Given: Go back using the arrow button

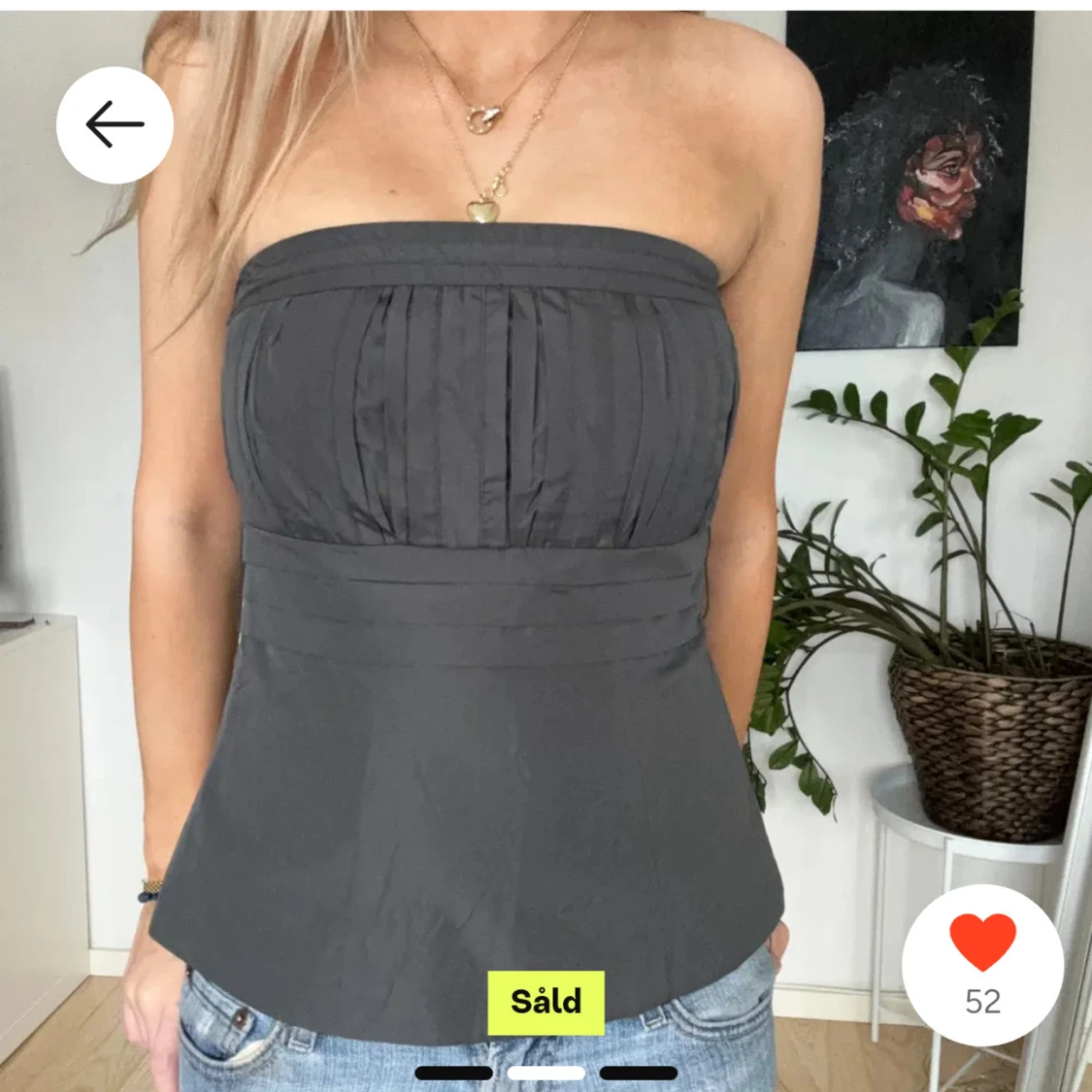Looking at the screenshot, I should pyautogui.click(x=115, y=125).
